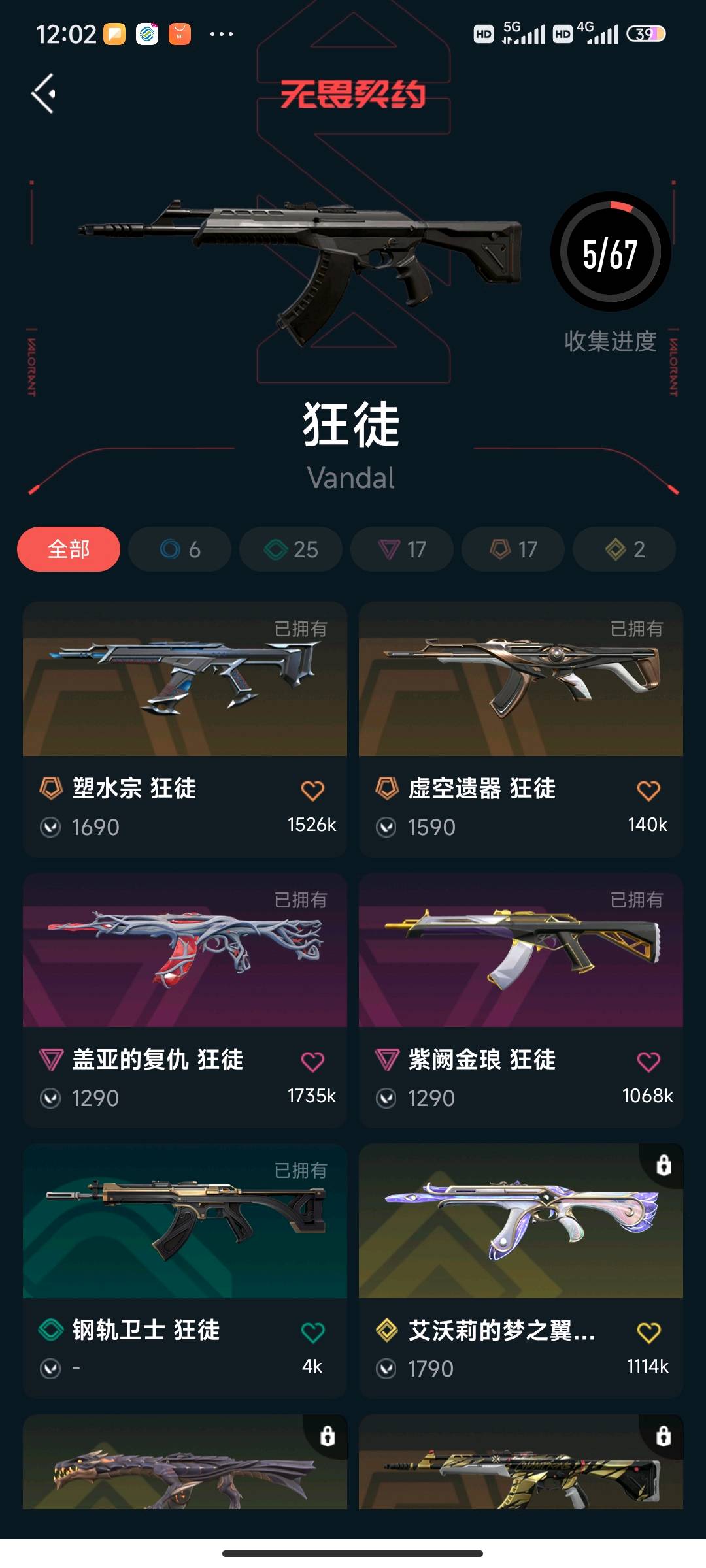Open the 虚空遗器 狂徒 skin card
This screenshot has width=706, height=1568.
(521, 729)
